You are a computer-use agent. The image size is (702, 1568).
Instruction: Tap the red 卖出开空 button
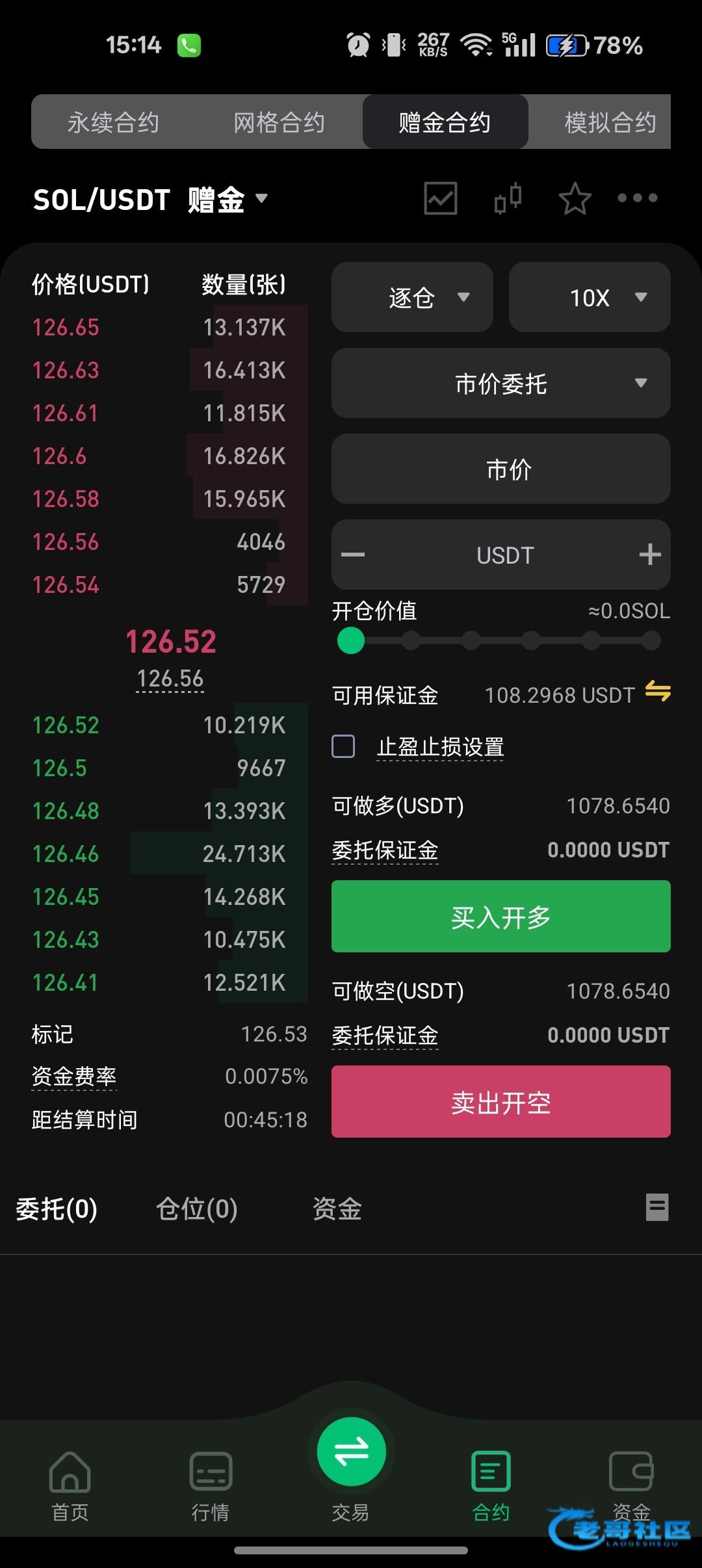point(500,1102)
